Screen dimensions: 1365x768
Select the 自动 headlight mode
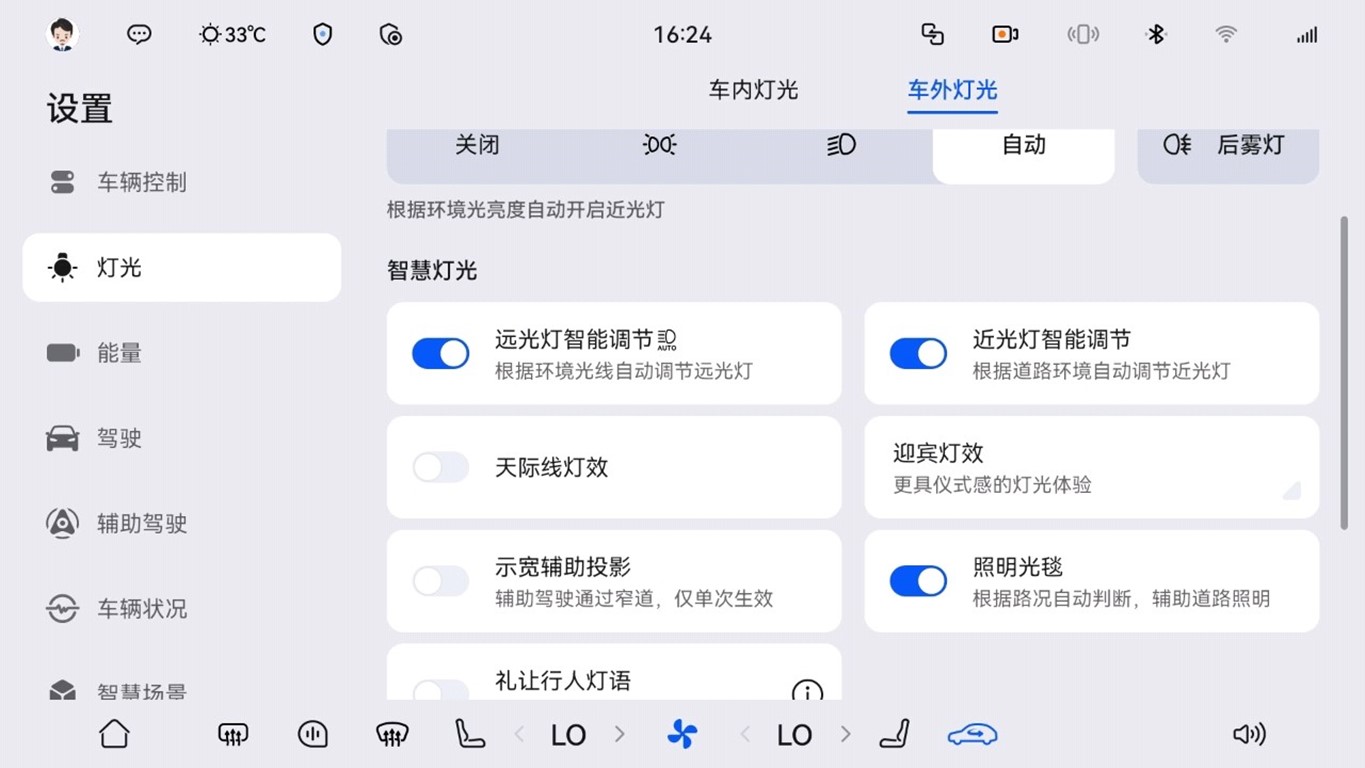click(x=1023, y=145)
